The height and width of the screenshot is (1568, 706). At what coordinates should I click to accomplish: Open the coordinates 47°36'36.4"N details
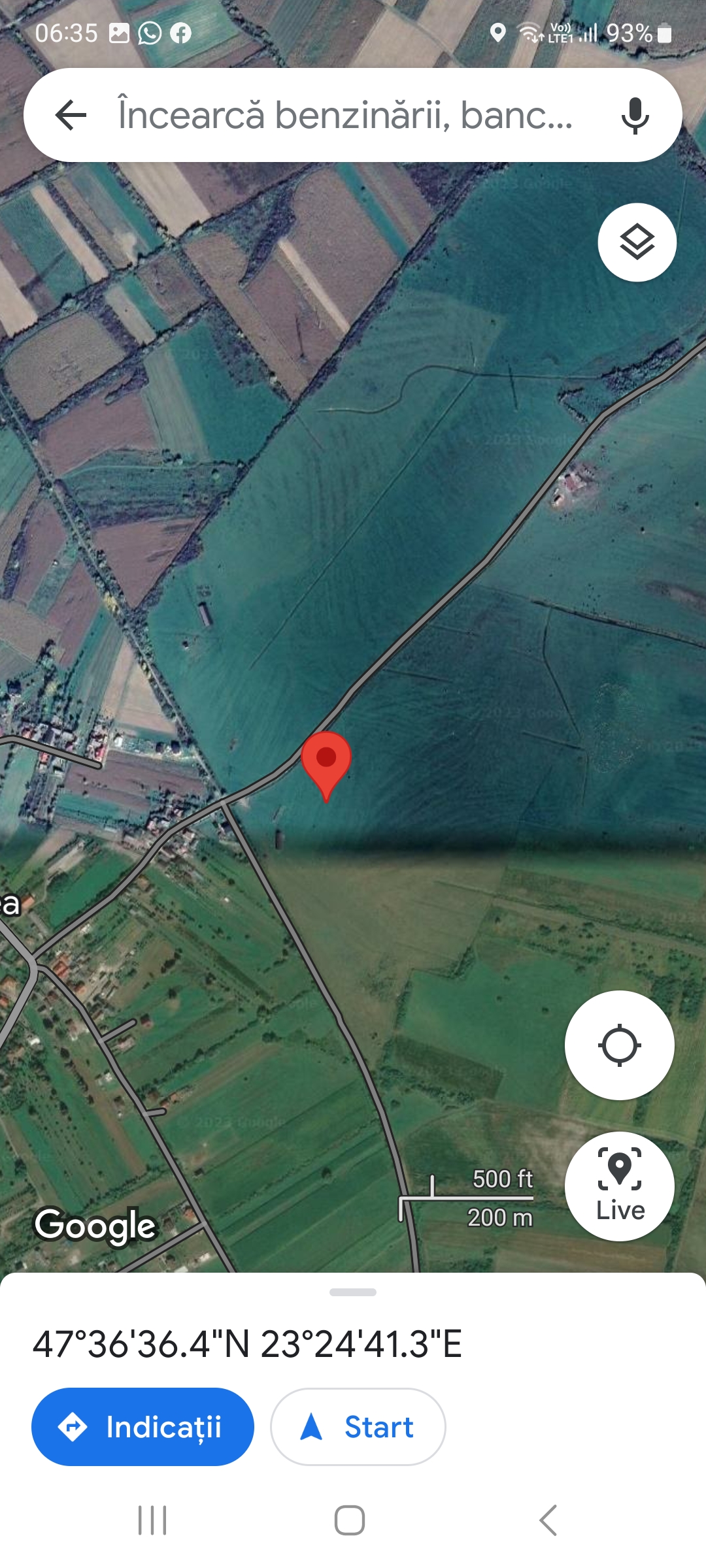point(247,1345)
